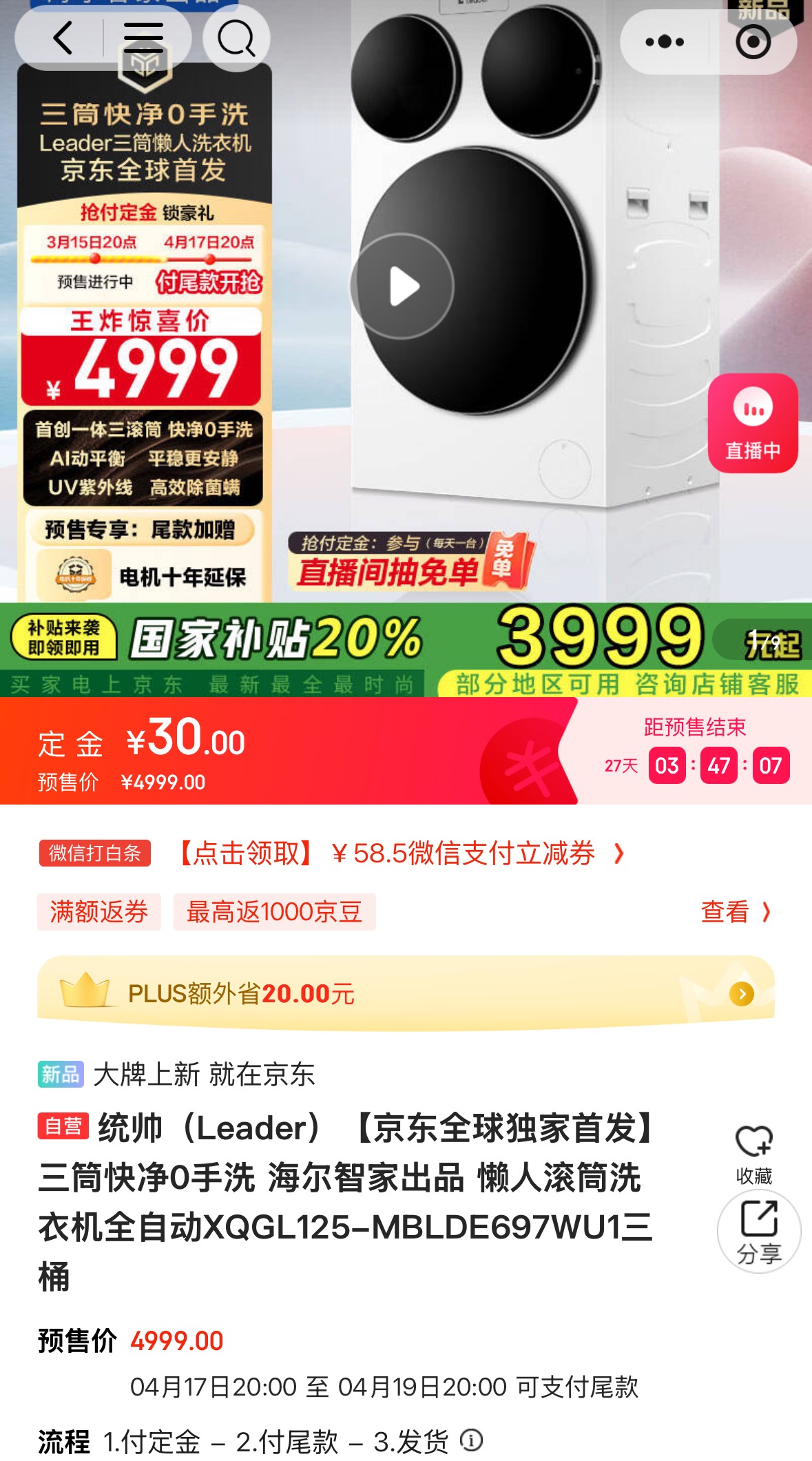The width and height of the screenshot is (812, 1461).
Task: Open product search
Action: 236,38
